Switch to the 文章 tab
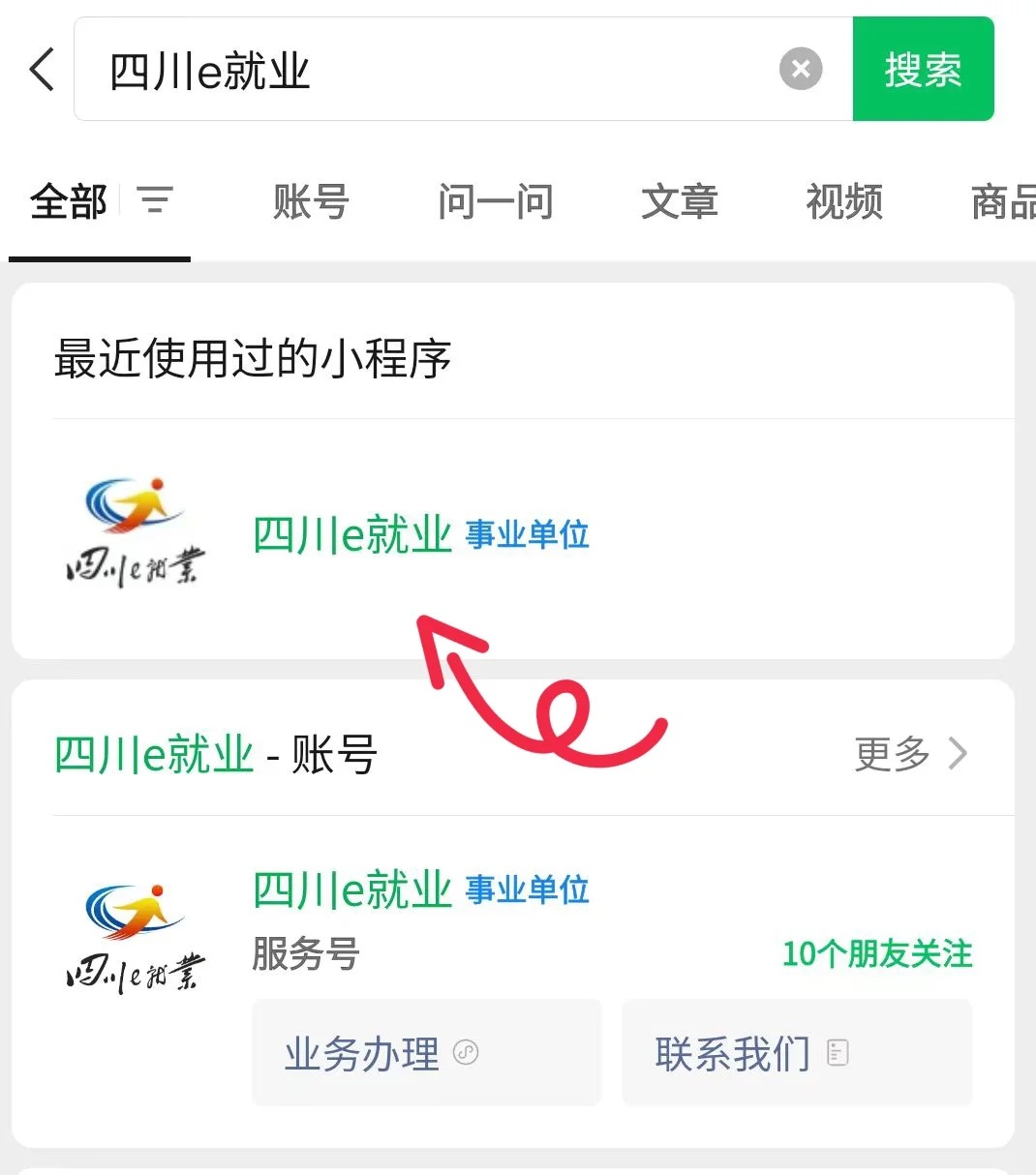The height and width of the screenshot is (1175, 1036). [x=679, y=202]
